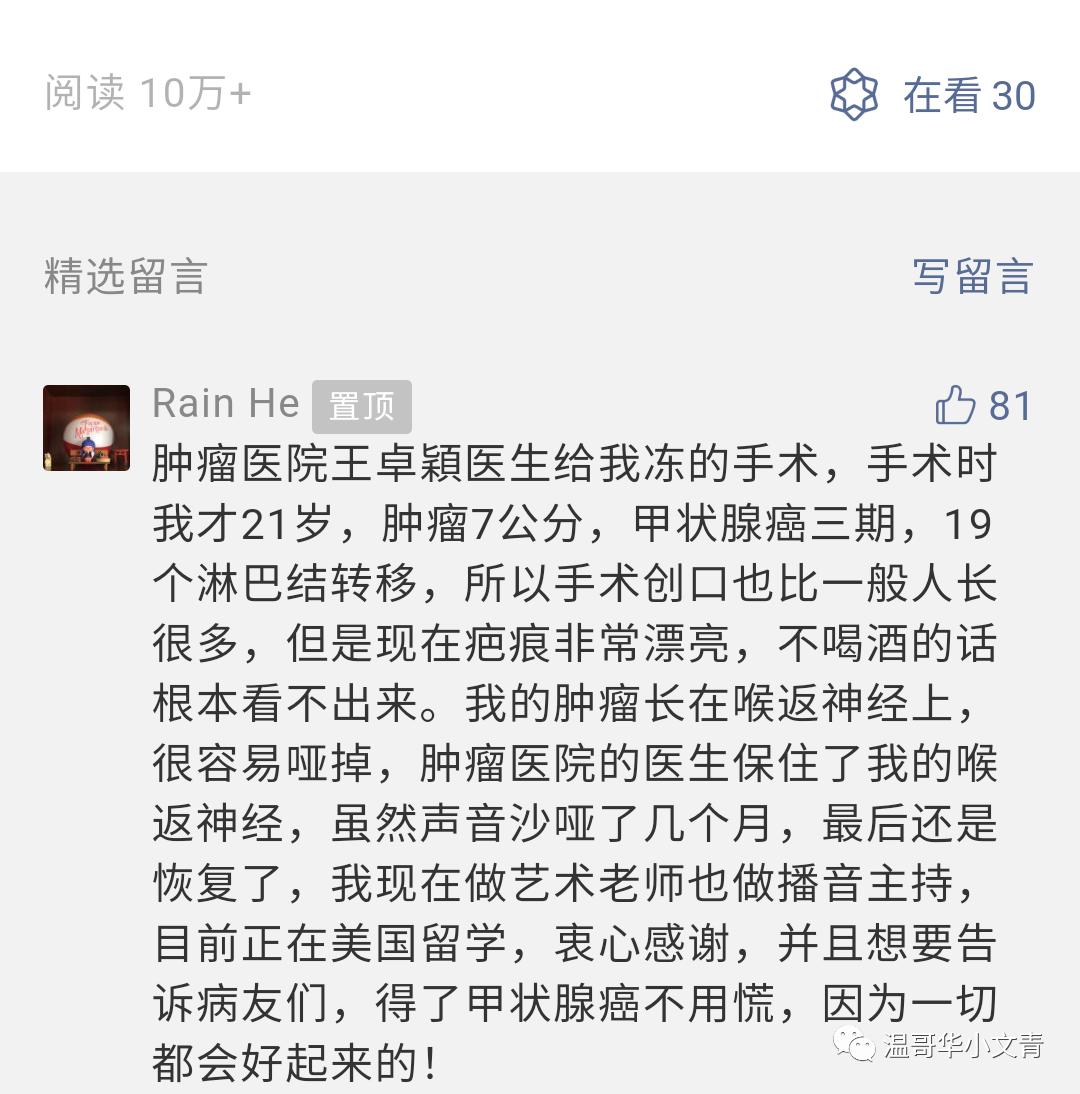Click the 阅读 10万+ read count
Screen dimensions: 1080x1094
tap(150, 93)
